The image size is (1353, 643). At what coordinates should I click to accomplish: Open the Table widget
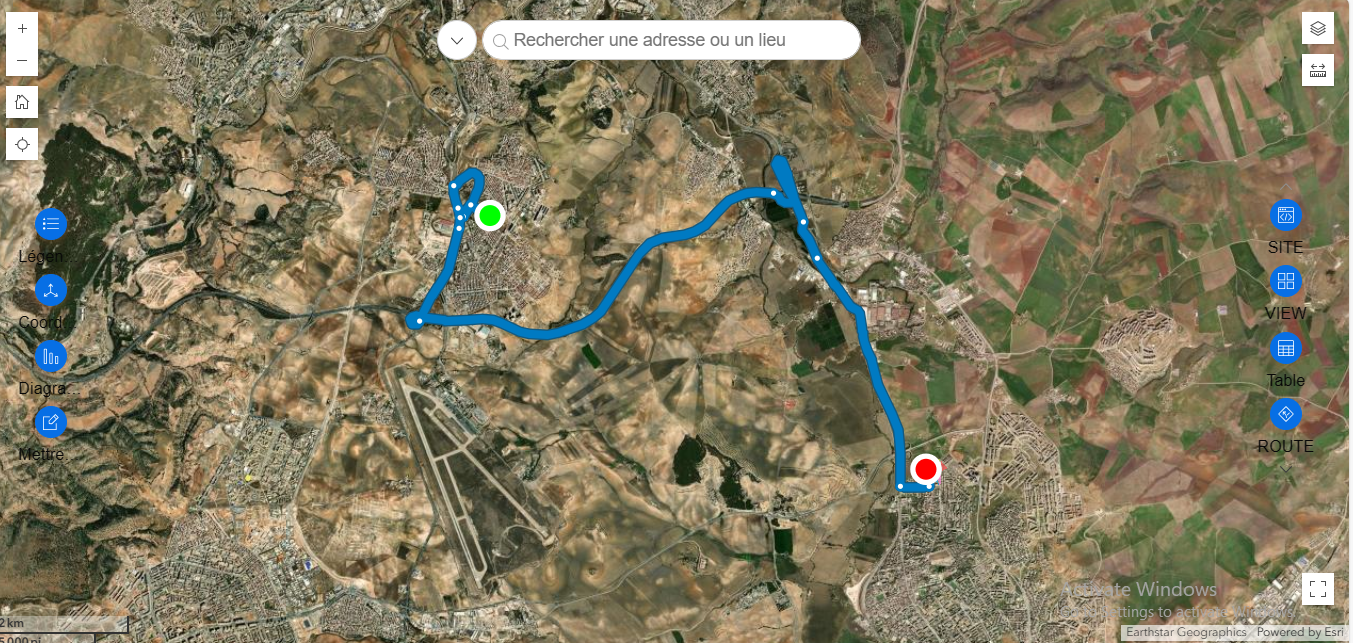1285,348
